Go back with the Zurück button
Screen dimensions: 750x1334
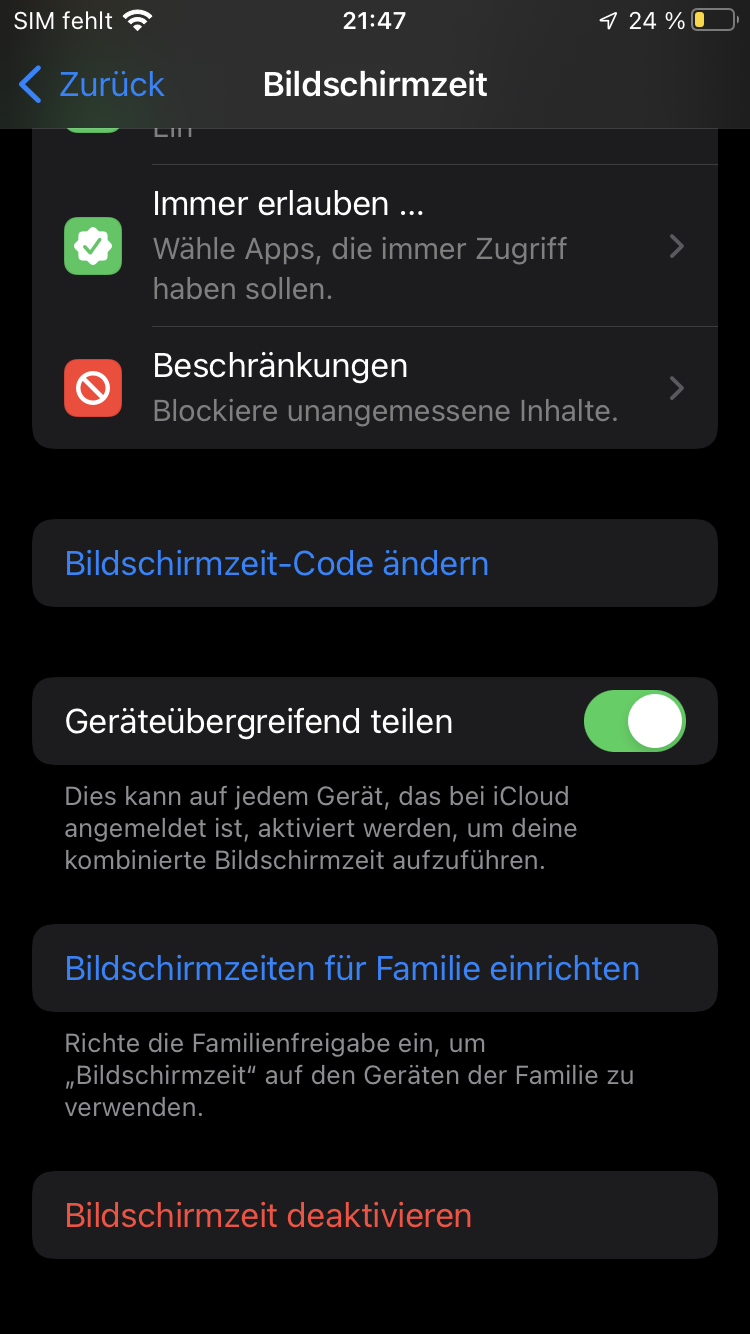pyautogui.click(x=92, y=85)
